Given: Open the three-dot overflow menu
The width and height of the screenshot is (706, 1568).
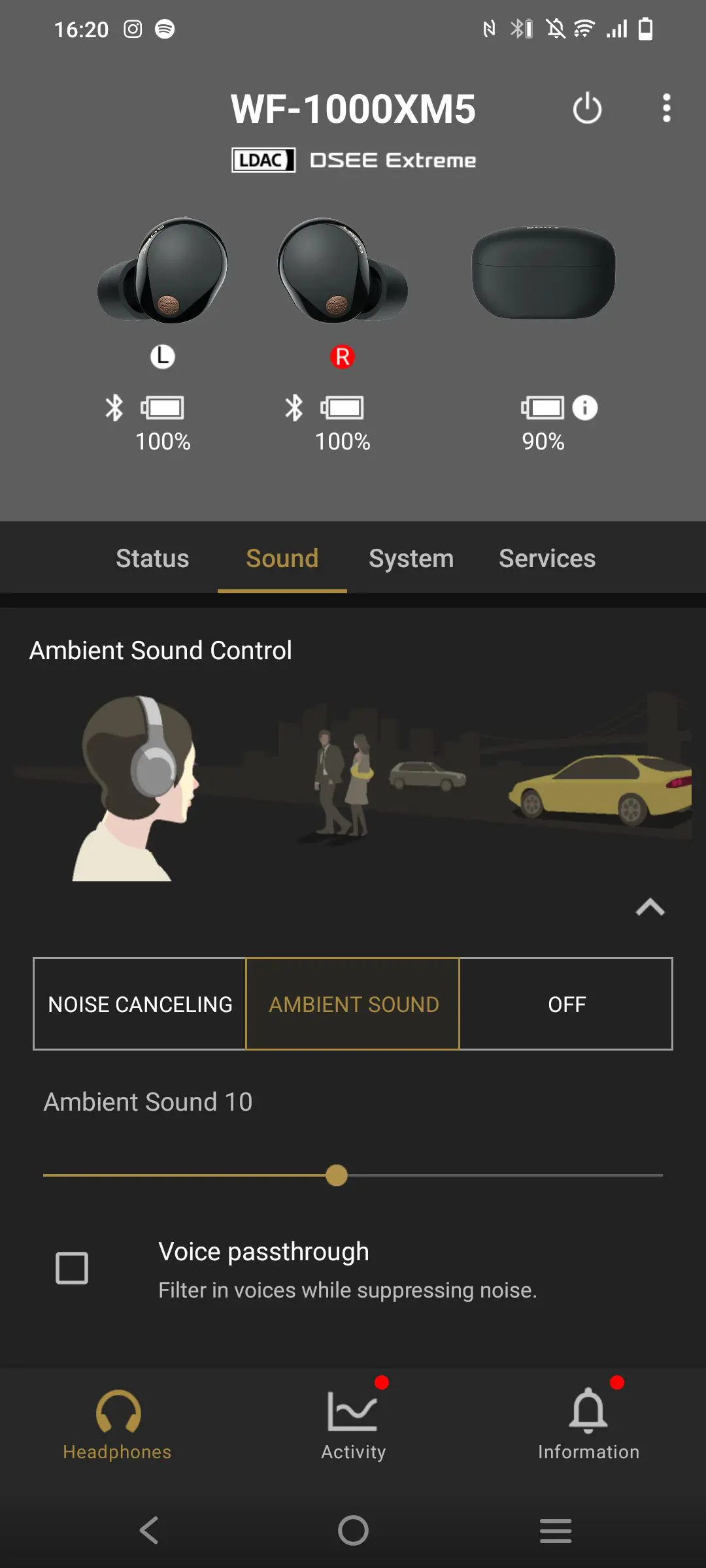Looking at the screenshot, I should pyautogui.click(x=666, y=108).
